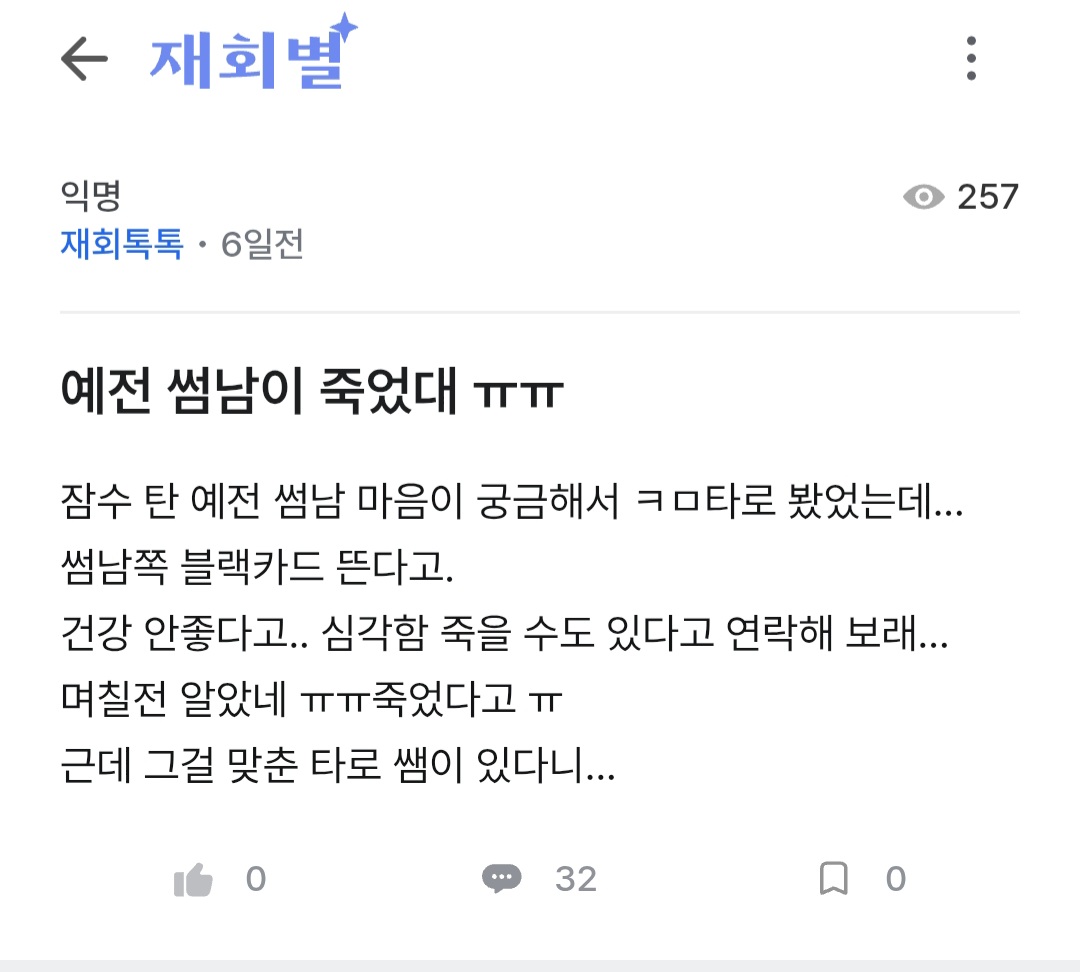
Task: Bookmark this post
Action: pyautogui.click(x=833, y=880)
